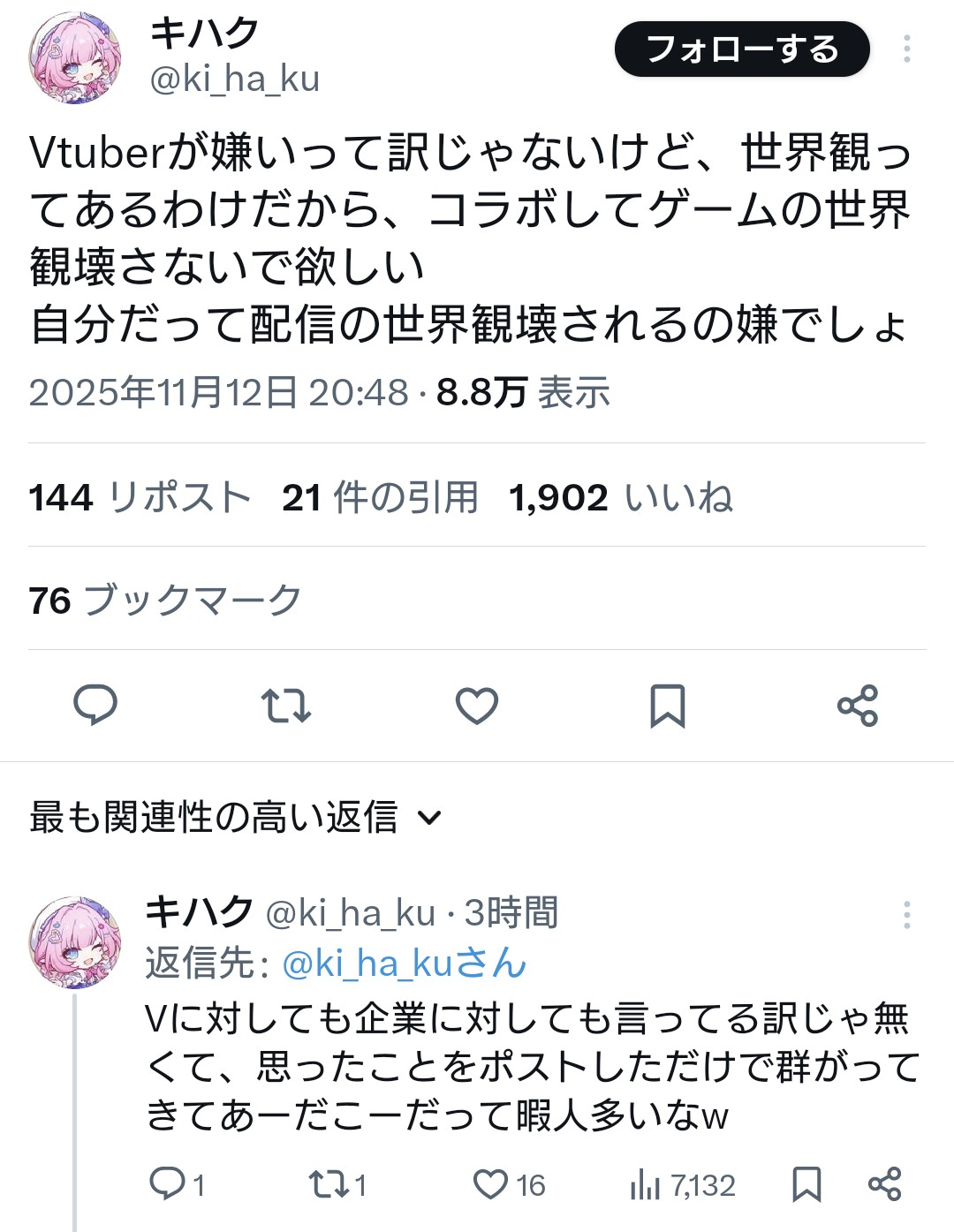This screenshot has width=954, height=1232.
Task: See the 1,902 いいね list
Action: (x=621, y=497)
